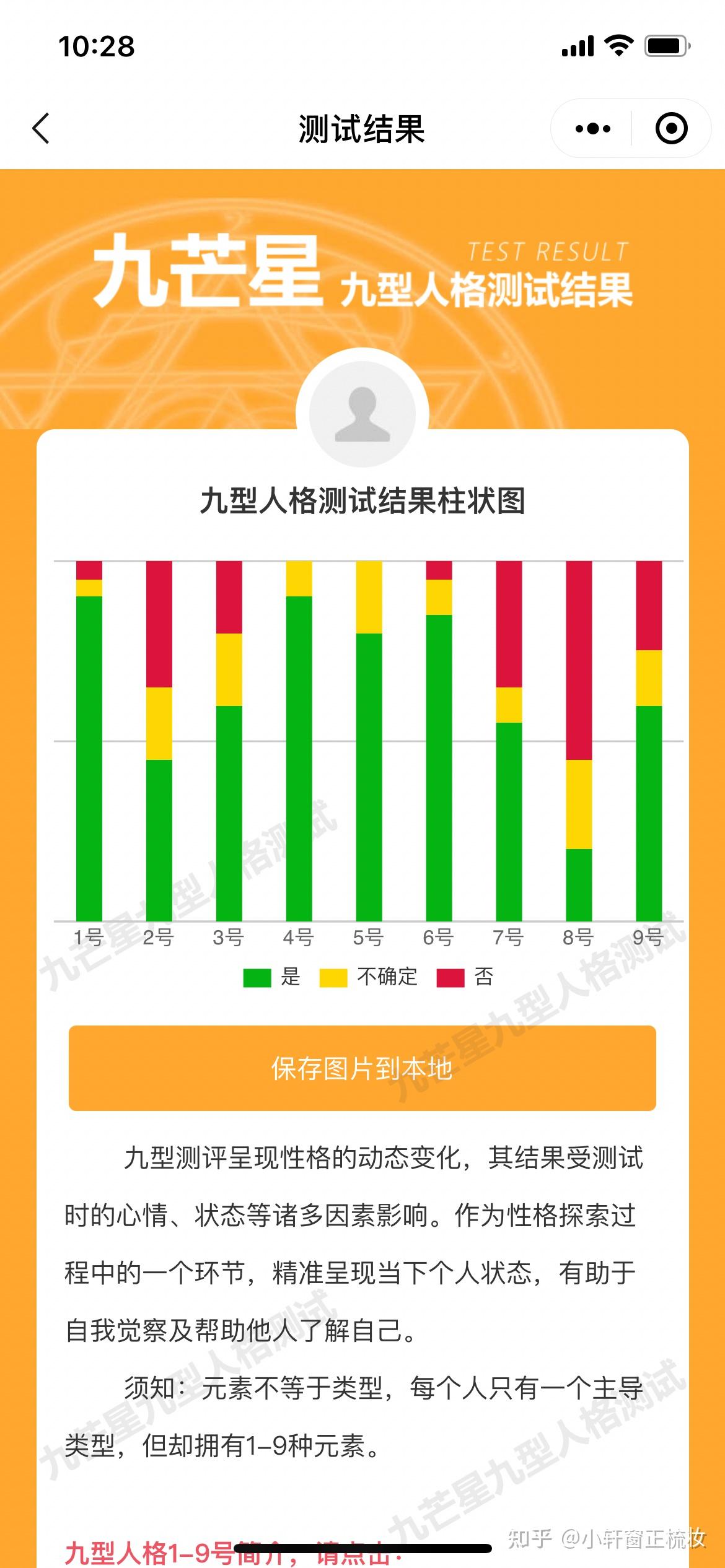
Task: Open the WeChat mini-program more options menu
Action: click(x=592, y=128)
